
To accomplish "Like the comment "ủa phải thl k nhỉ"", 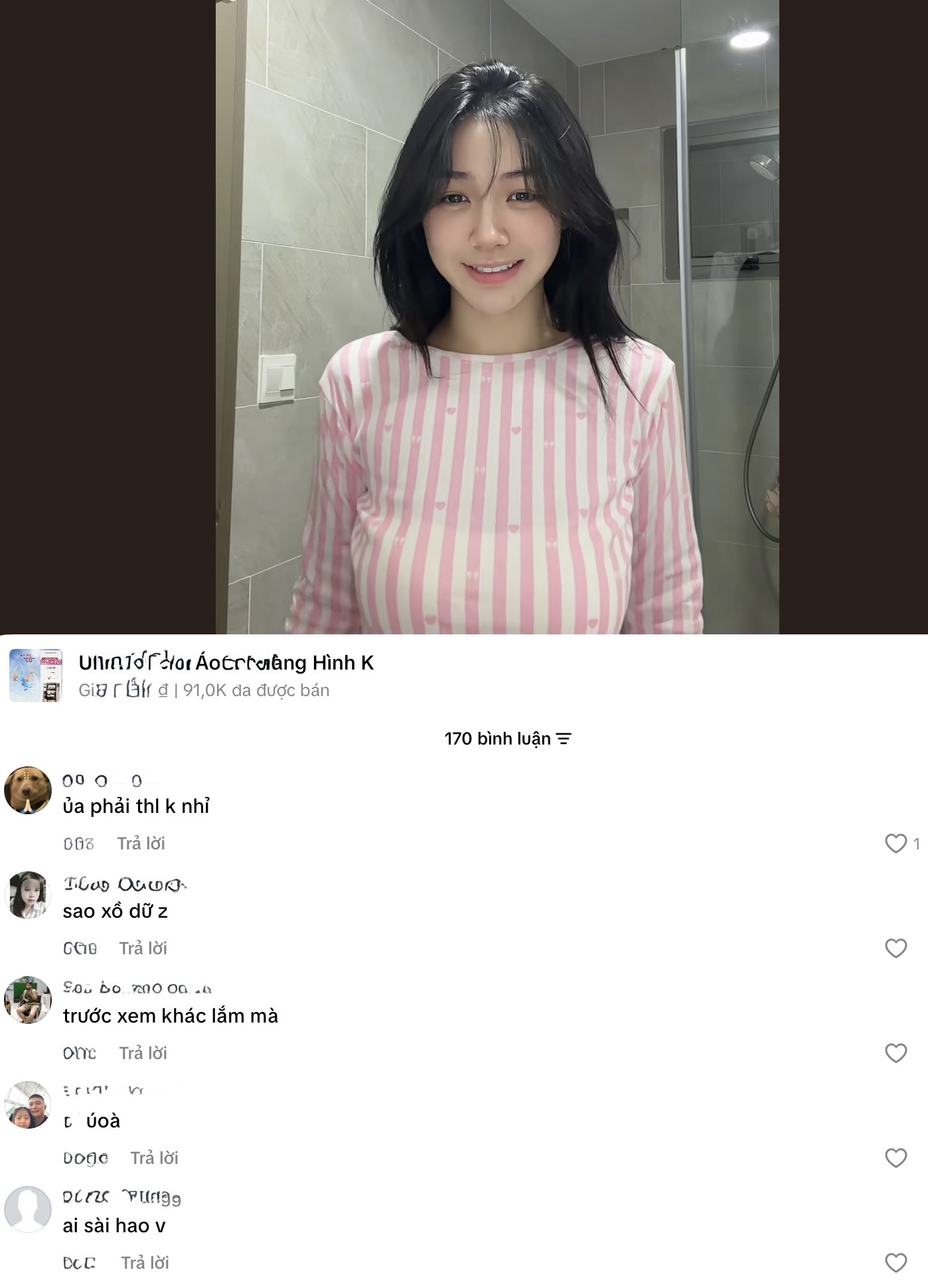I will tap(895, 843).
